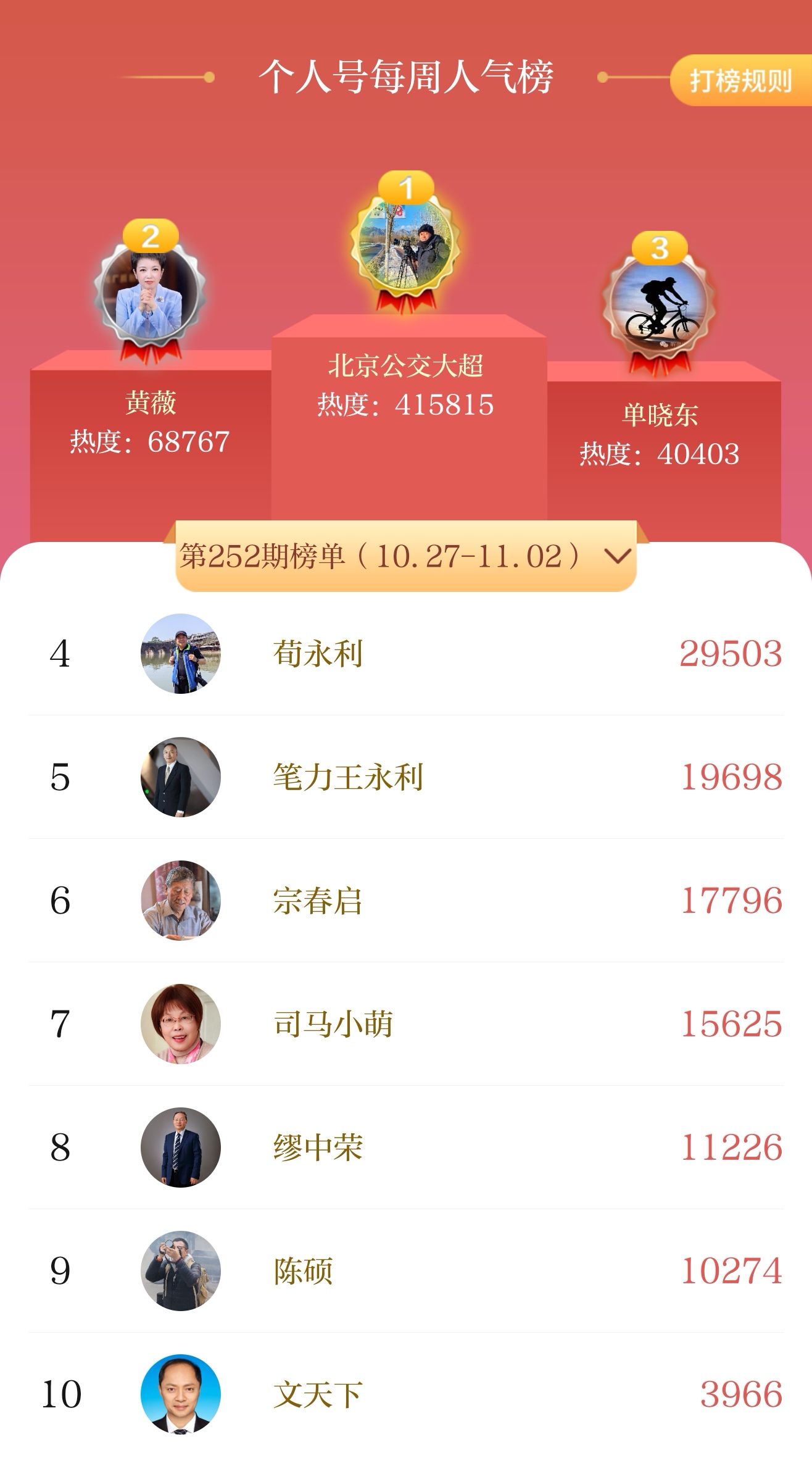
Task: Open first-place 北京公交大超's profile
Action: [405, 247]
